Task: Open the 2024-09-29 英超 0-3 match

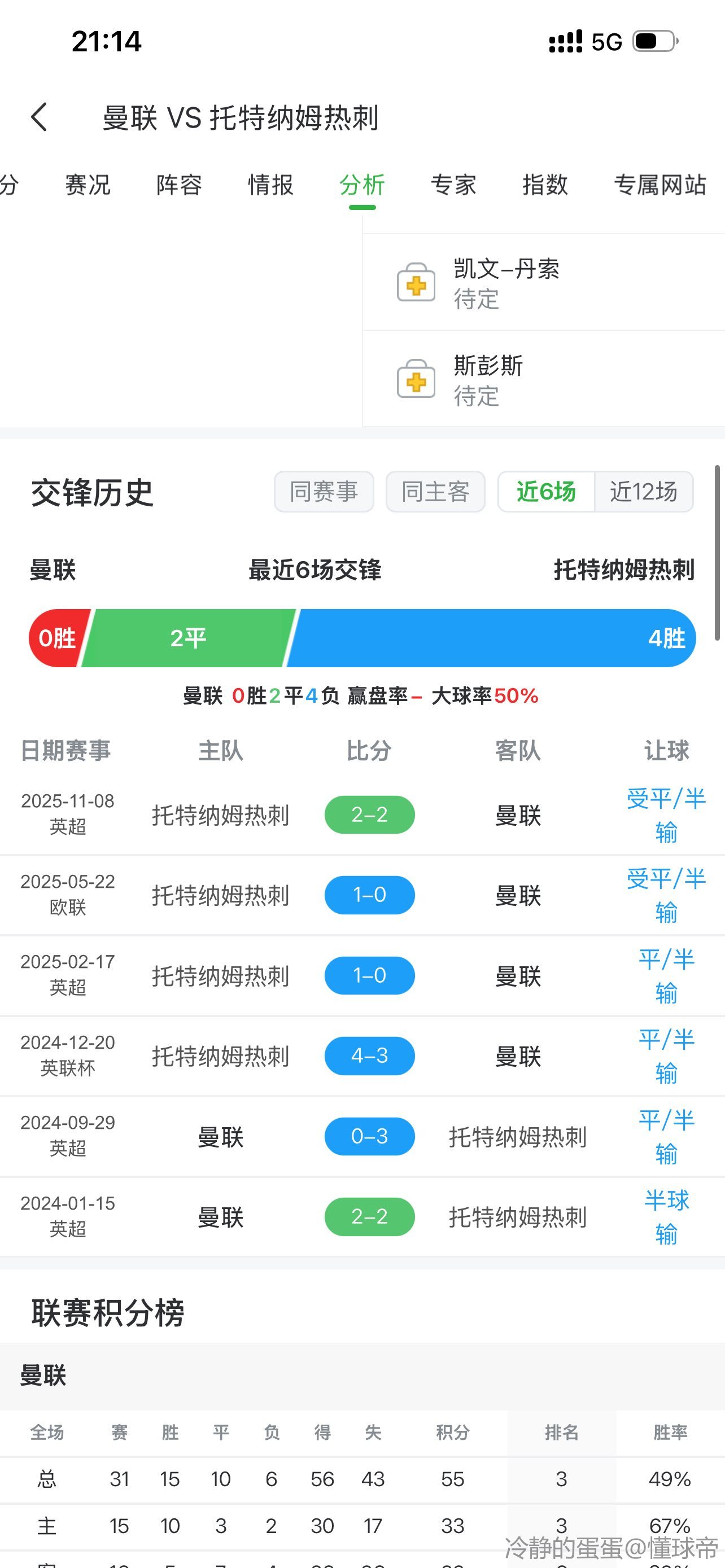Action: click(369, 1136)
